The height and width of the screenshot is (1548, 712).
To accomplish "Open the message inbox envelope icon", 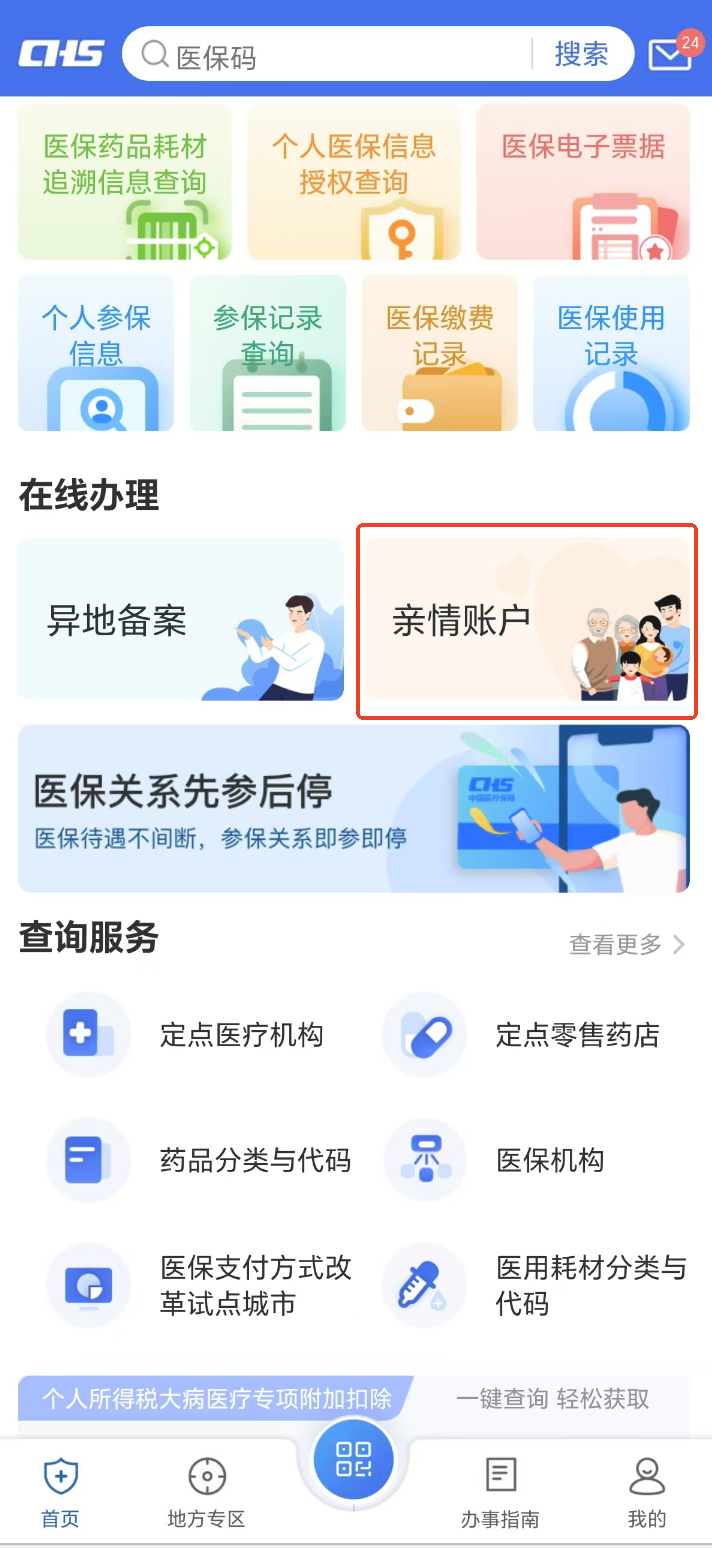I will click(x=669, y=55).
